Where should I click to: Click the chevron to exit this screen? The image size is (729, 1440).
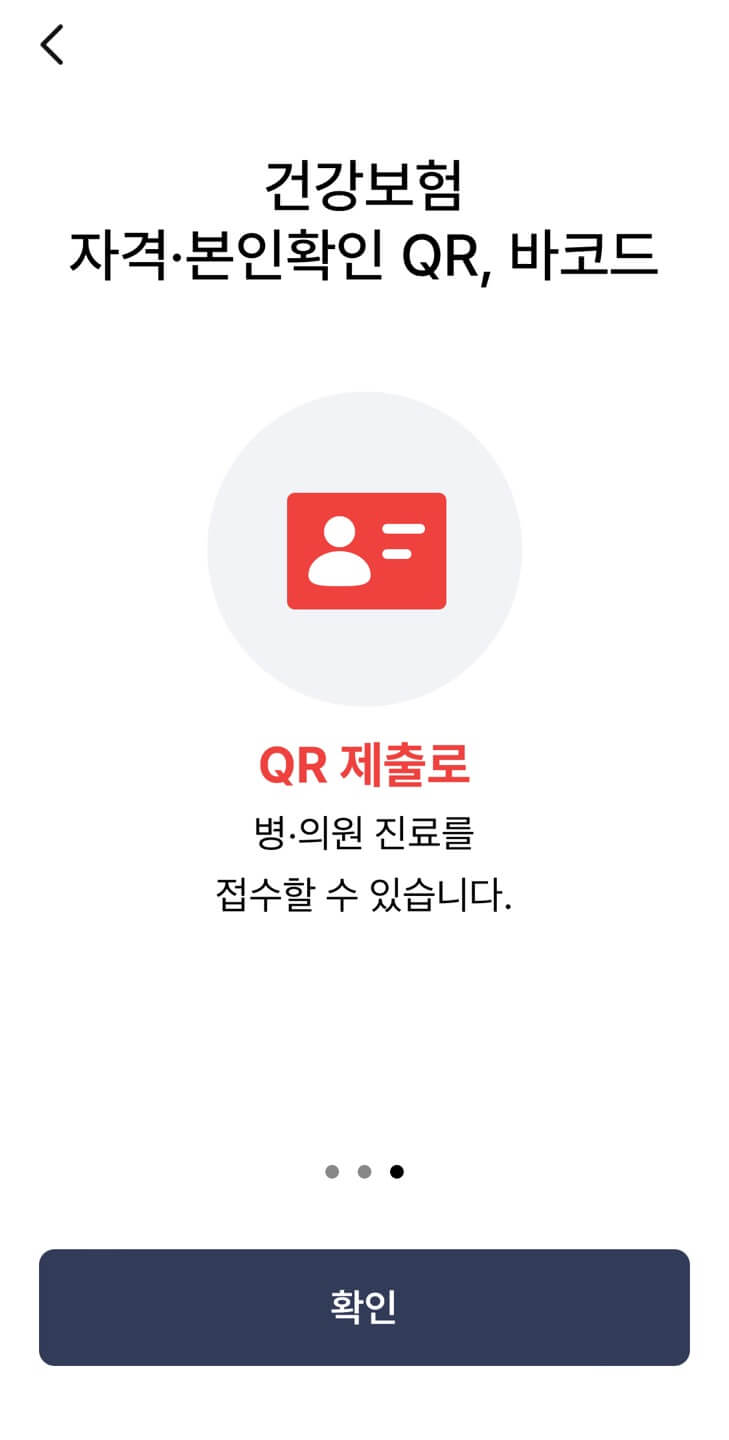click(x=52, y=46)
